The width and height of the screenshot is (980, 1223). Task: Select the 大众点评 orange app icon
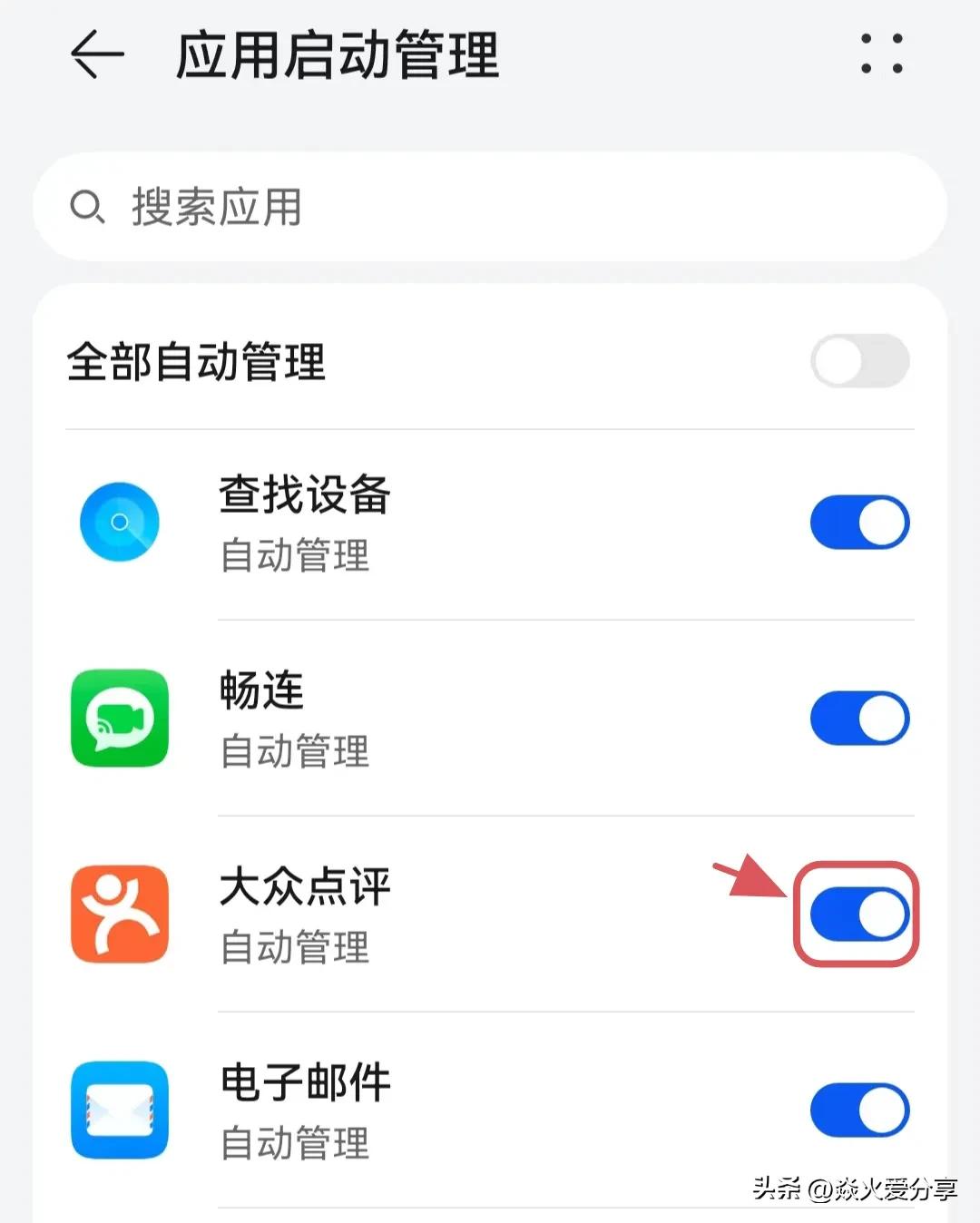point(119,914)
